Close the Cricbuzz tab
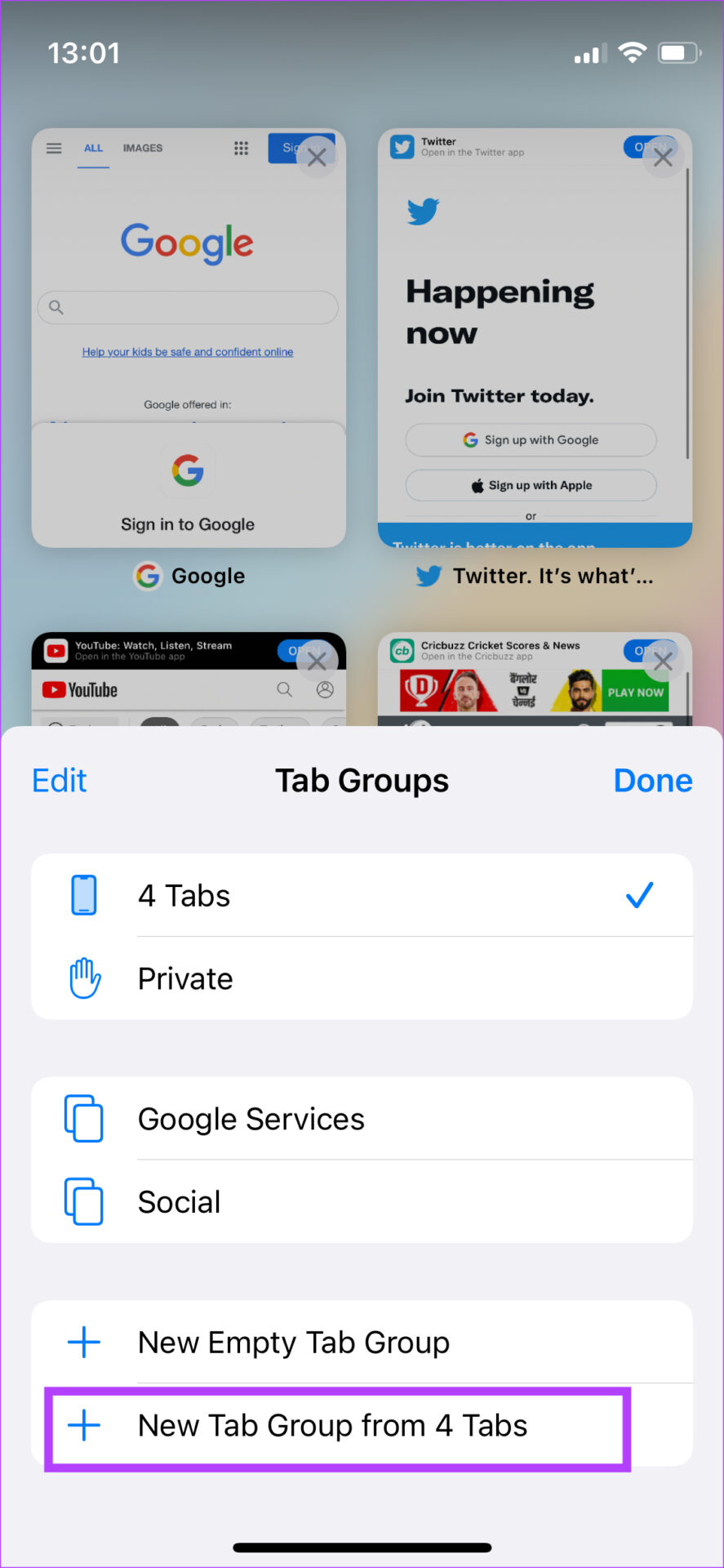The height and width of the screenshot is (1568, 724). 664,661
